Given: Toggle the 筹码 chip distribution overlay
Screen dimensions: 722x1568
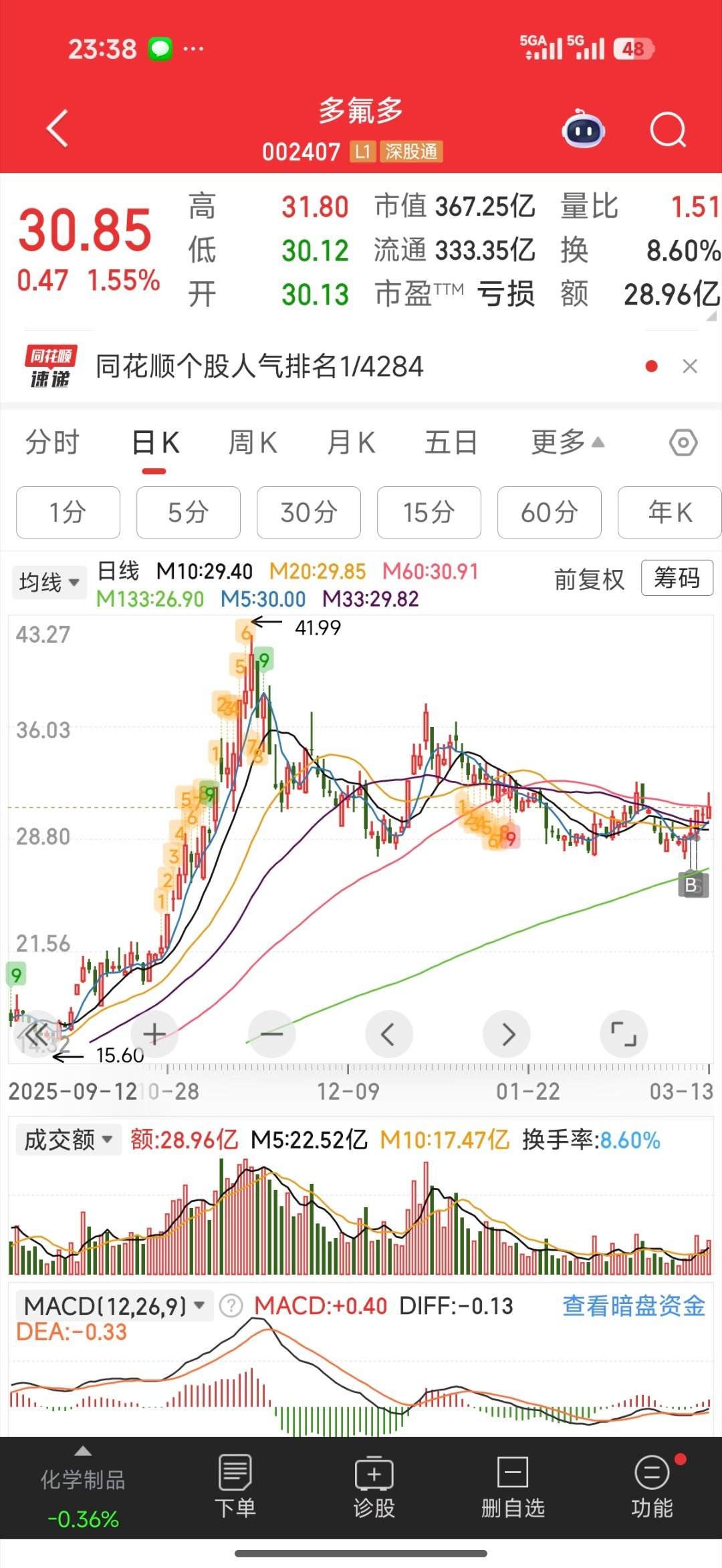Looking at the screenshot, I should tap(677, 580).
